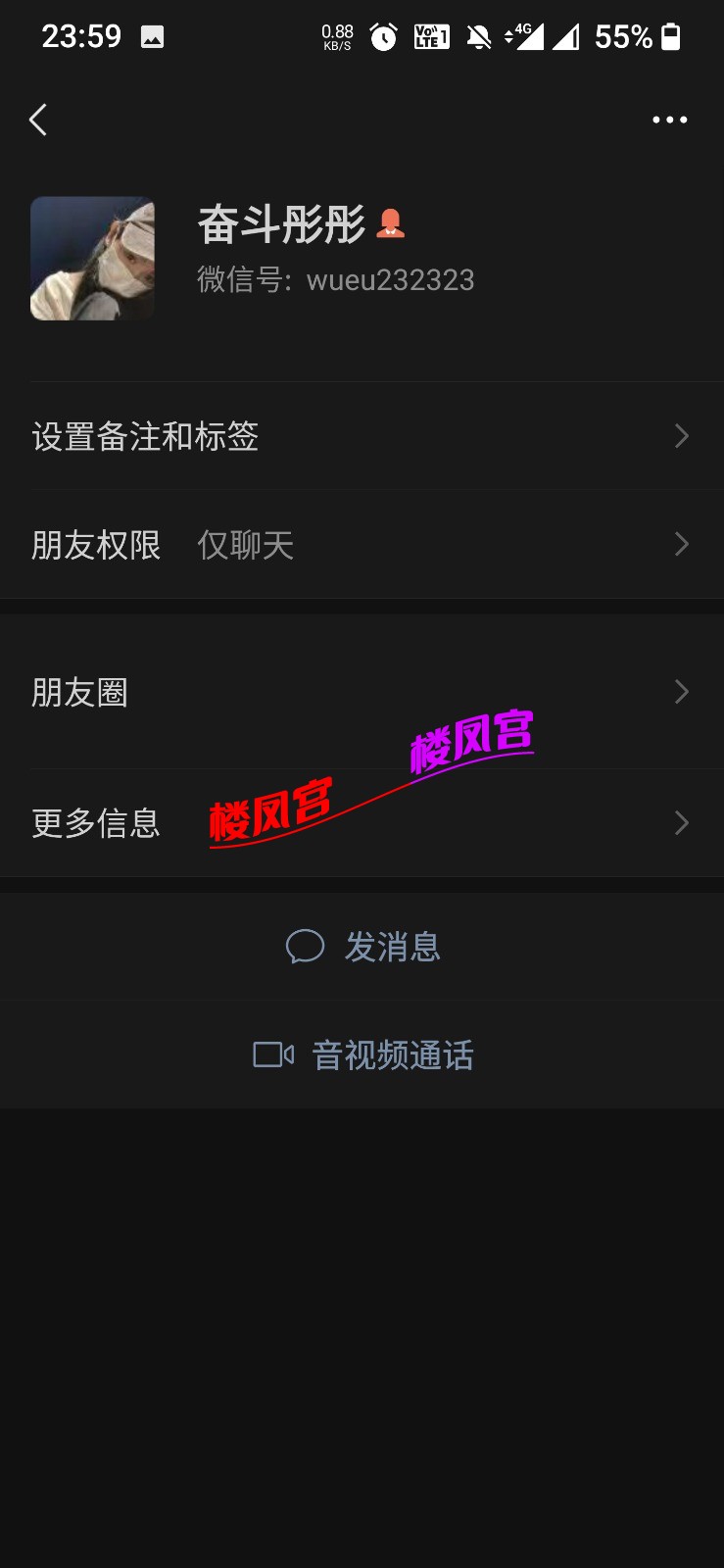Expand 设置备注和标签 via its chevron

tap(680, 436)
